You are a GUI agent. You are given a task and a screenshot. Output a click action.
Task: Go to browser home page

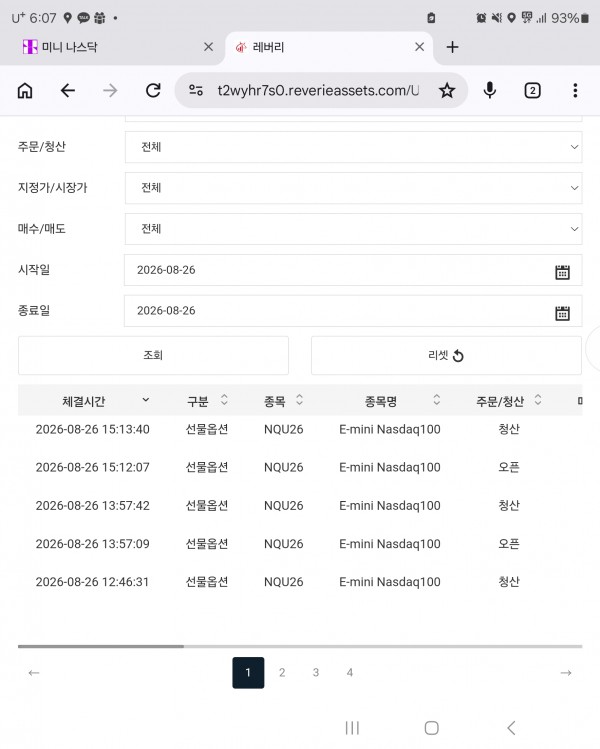click(25, 90)
